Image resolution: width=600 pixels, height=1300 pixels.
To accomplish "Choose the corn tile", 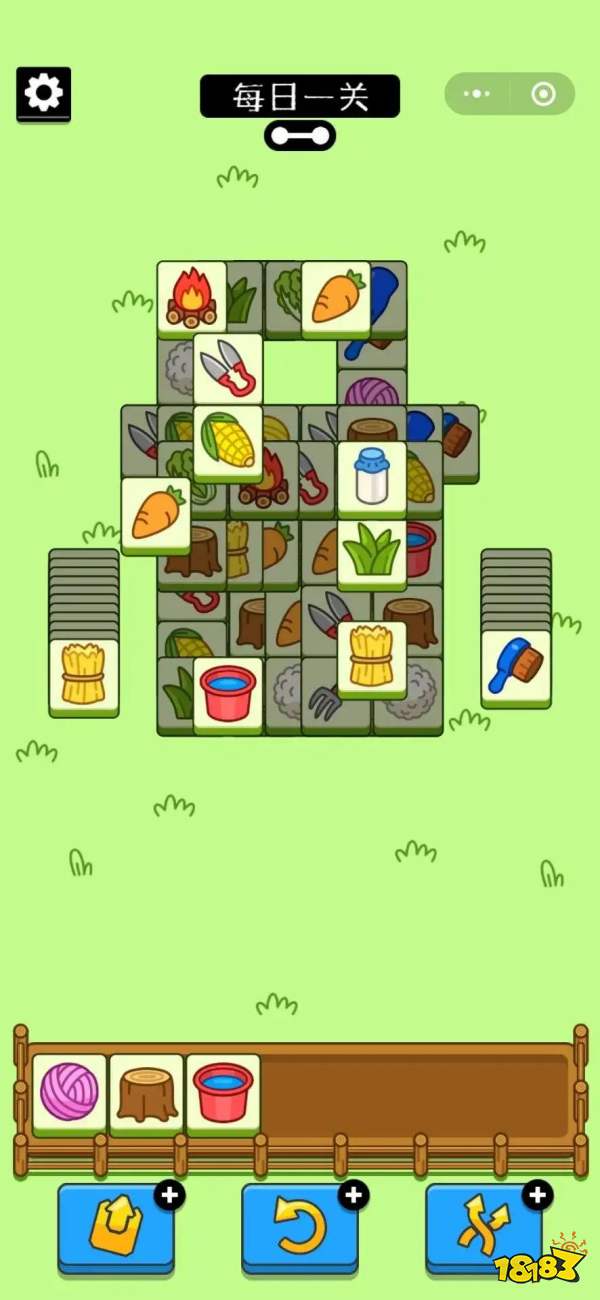I will click(x=228, y=440).
